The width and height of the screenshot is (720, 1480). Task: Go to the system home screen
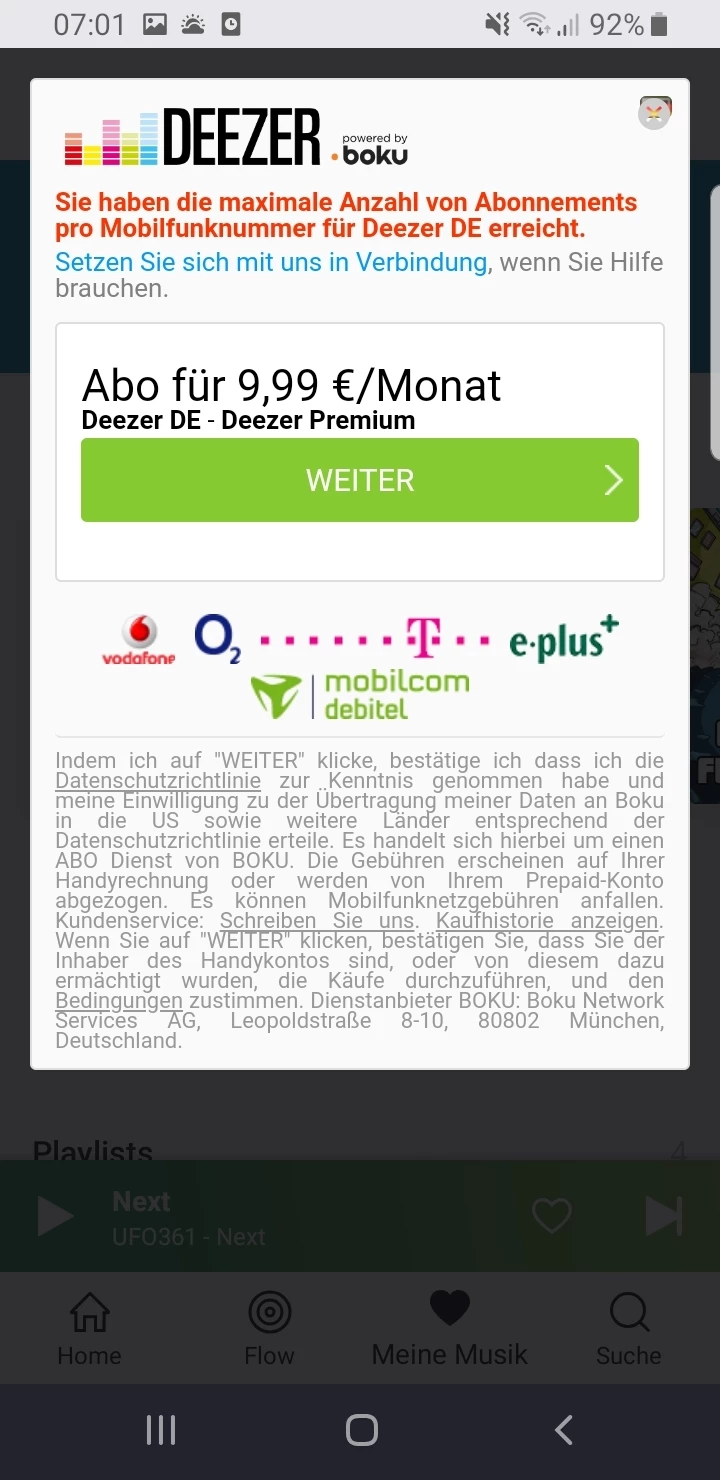tap(361, 1430)
